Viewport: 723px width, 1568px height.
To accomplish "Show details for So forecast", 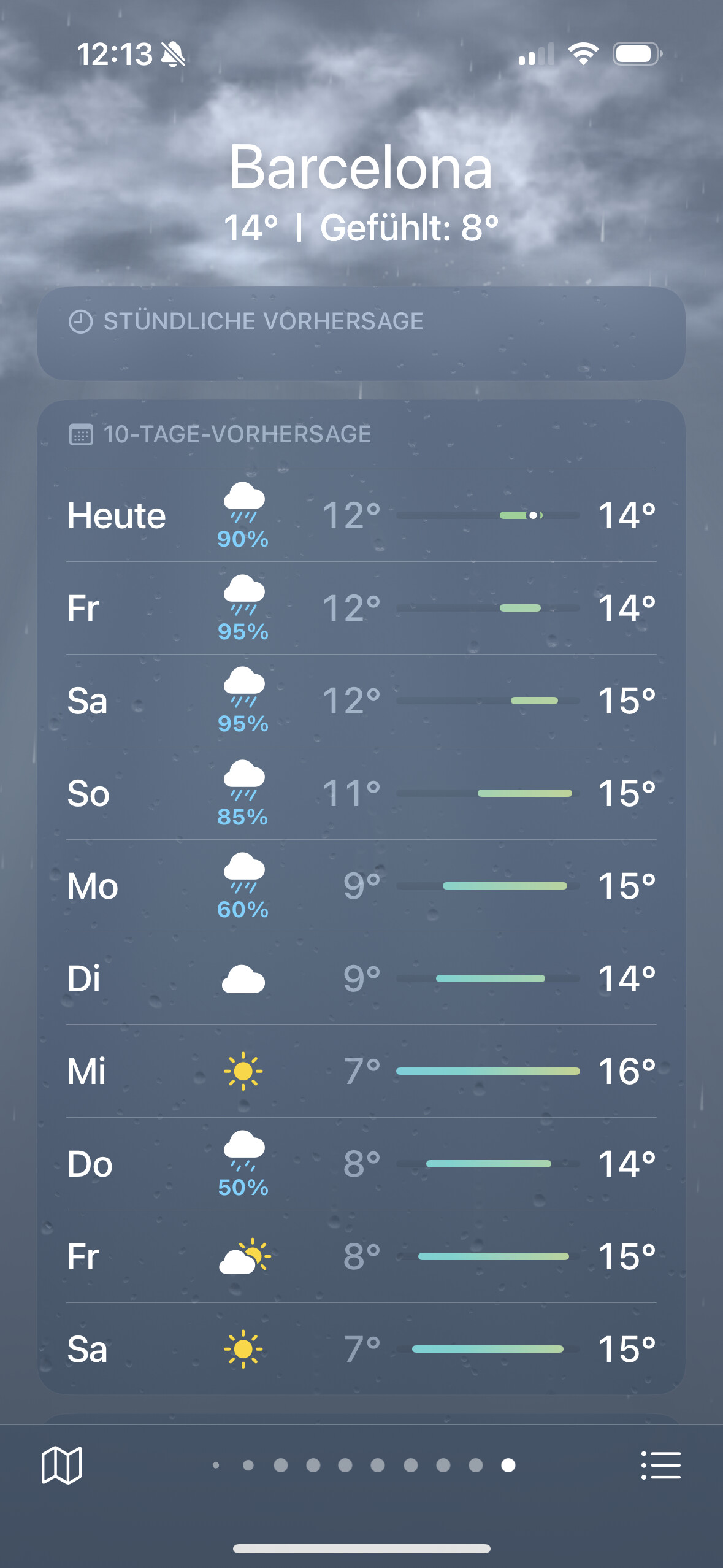I will (x=361, y=793).
